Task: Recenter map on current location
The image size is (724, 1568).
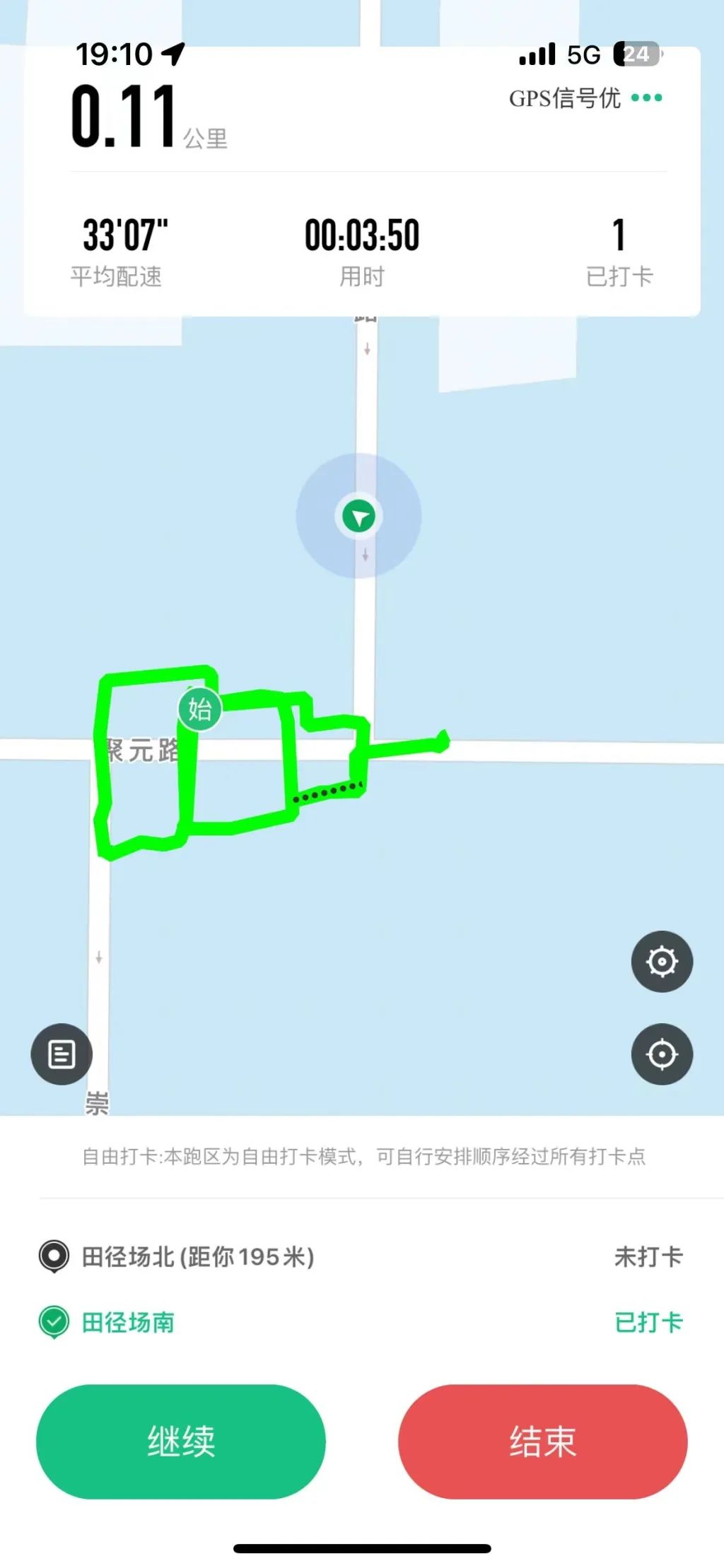Action: (662, 1054)
